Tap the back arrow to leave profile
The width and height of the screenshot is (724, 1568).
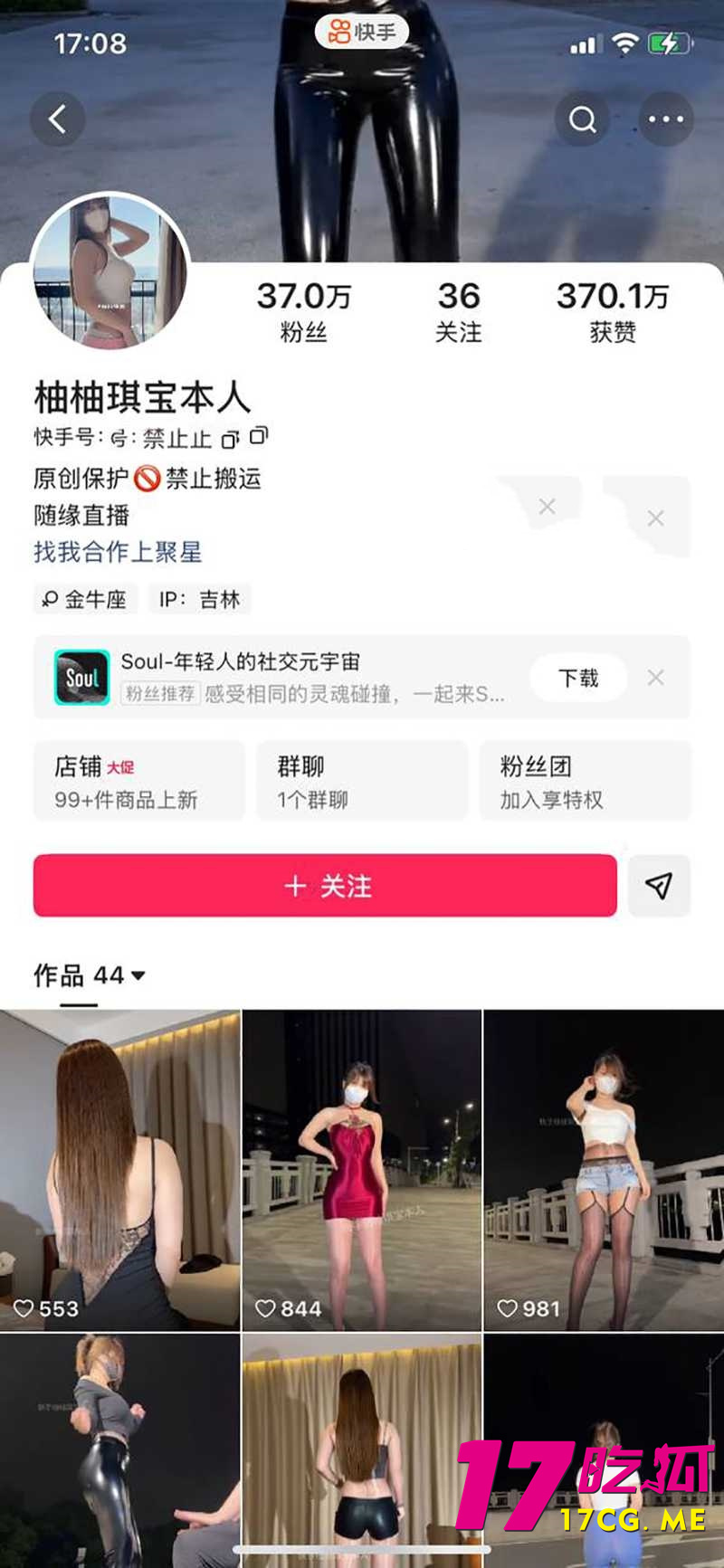point(57,119)
